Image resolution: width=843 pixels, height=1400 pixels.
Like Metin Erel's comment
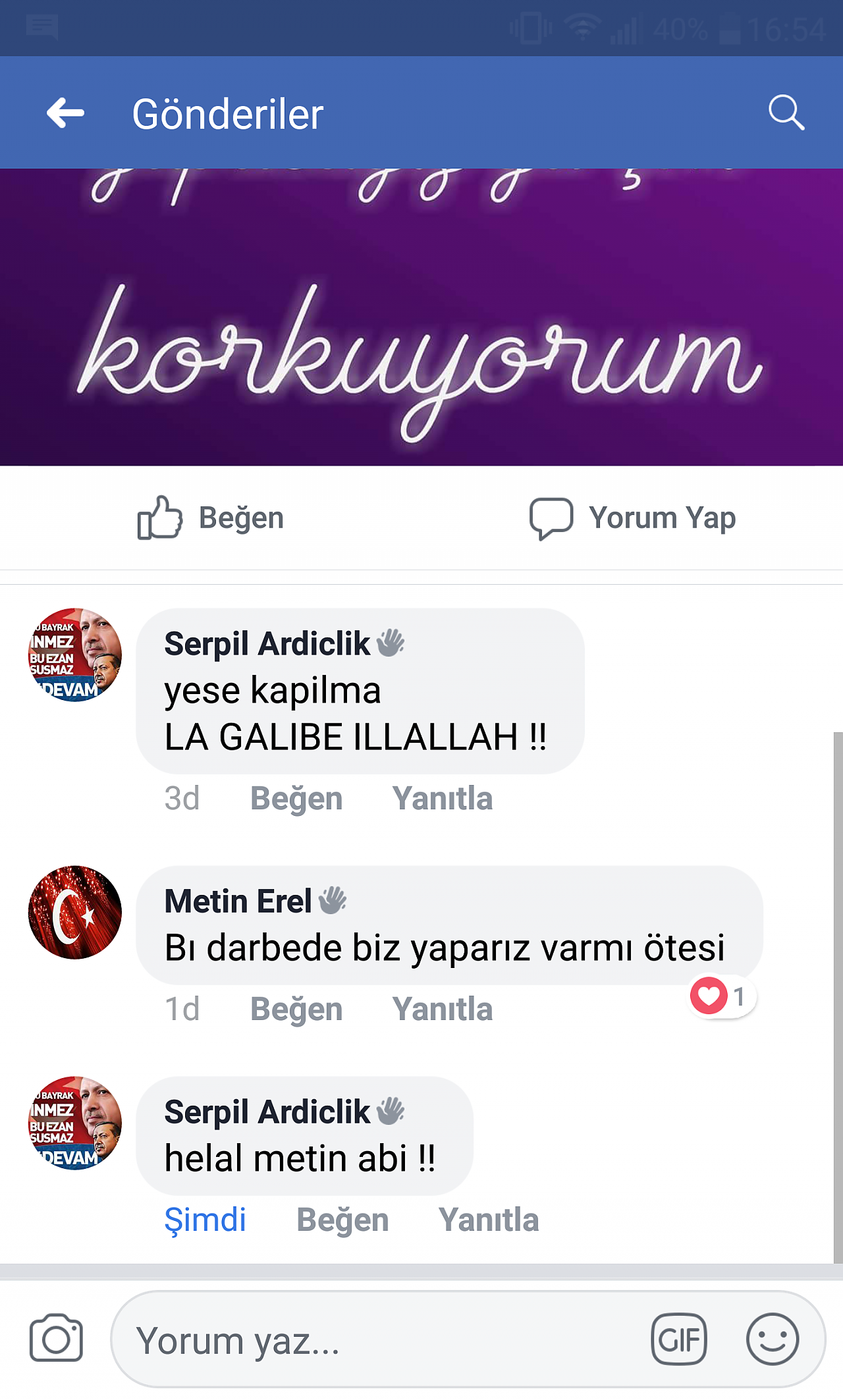[296, 1009]
